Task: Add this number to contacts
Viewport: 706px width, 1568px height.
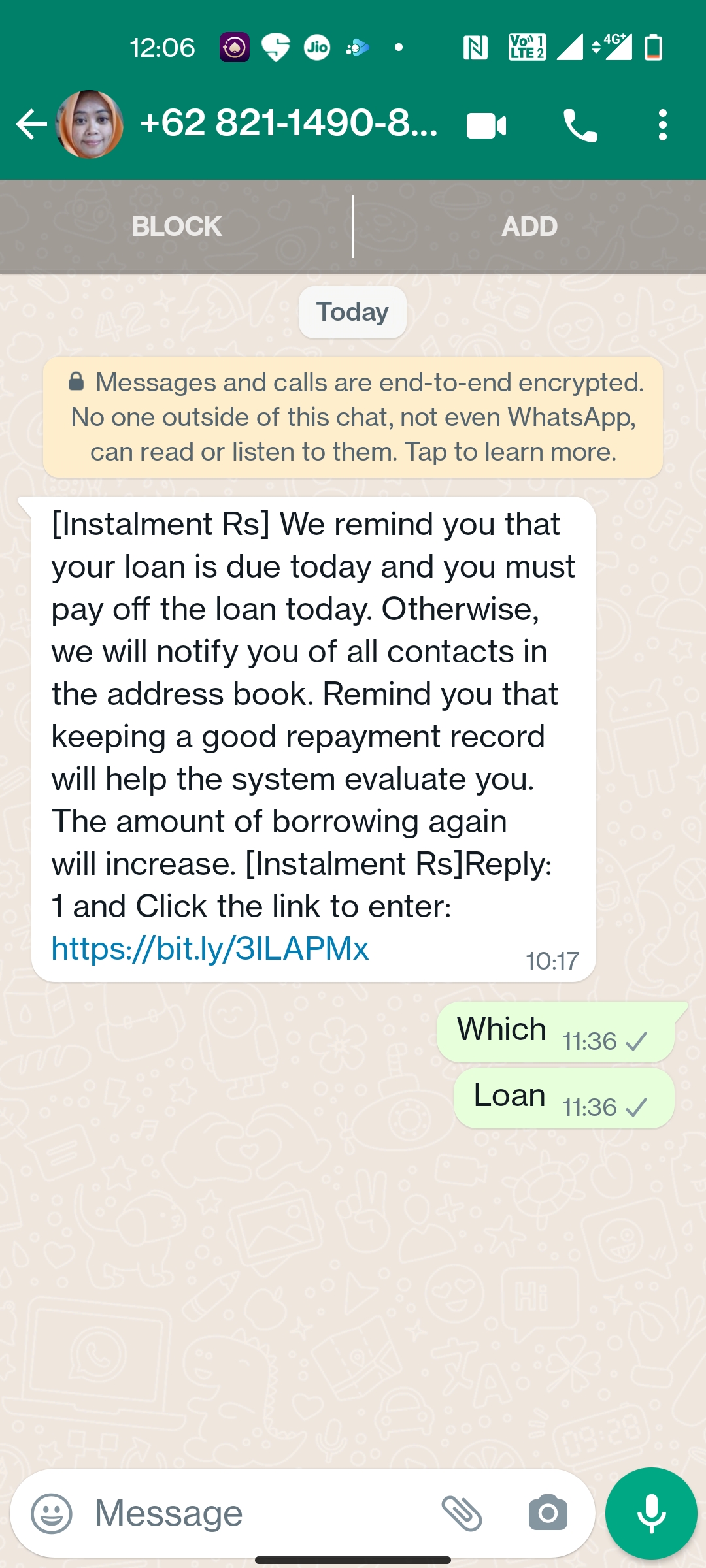Action: pyautogui.click(x=529, y=227)
